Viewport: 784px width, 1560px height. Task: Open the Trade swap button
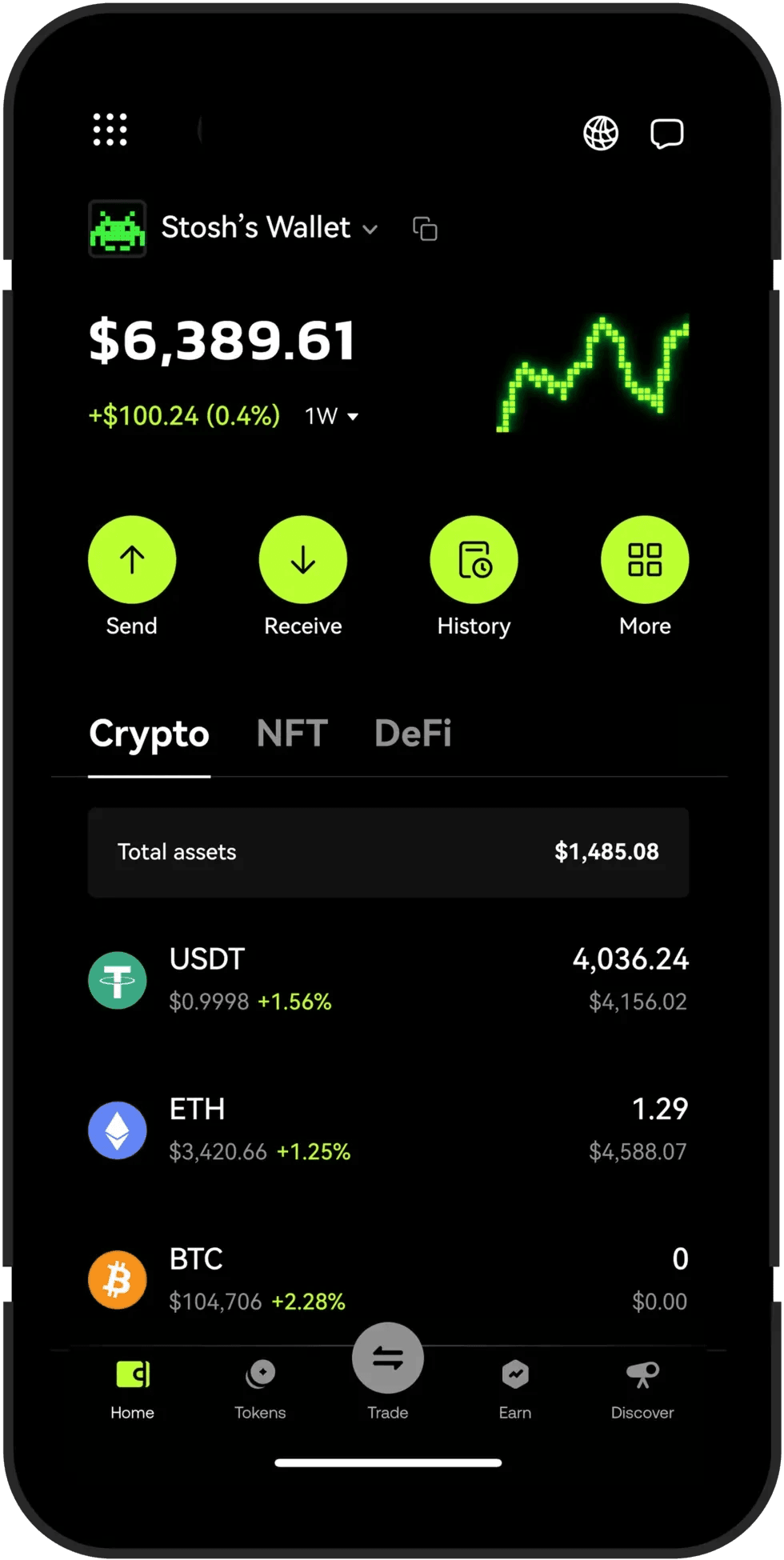388,1360
